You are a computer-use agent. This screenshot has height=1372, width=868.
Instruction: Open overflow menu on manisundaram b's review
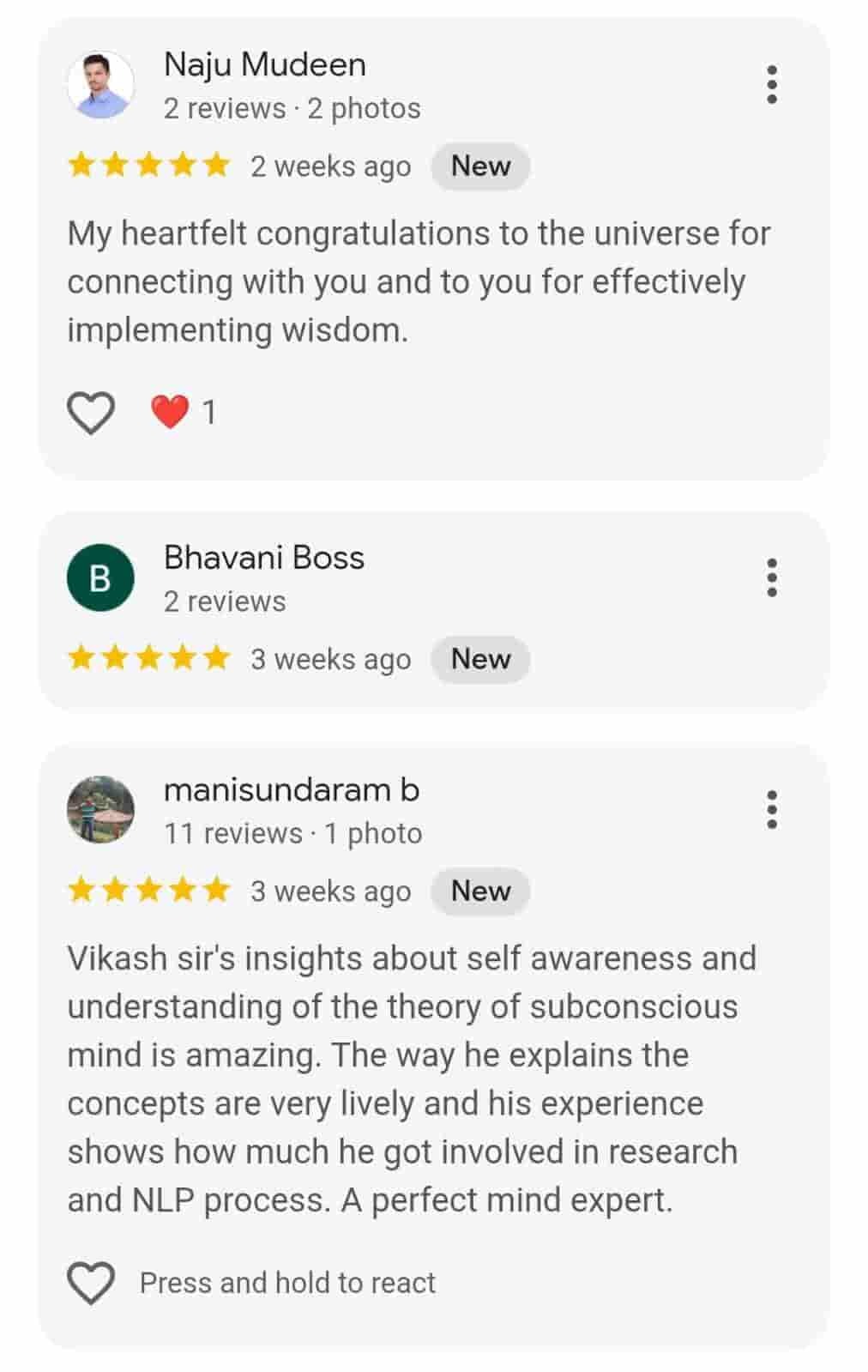(771, 809)
